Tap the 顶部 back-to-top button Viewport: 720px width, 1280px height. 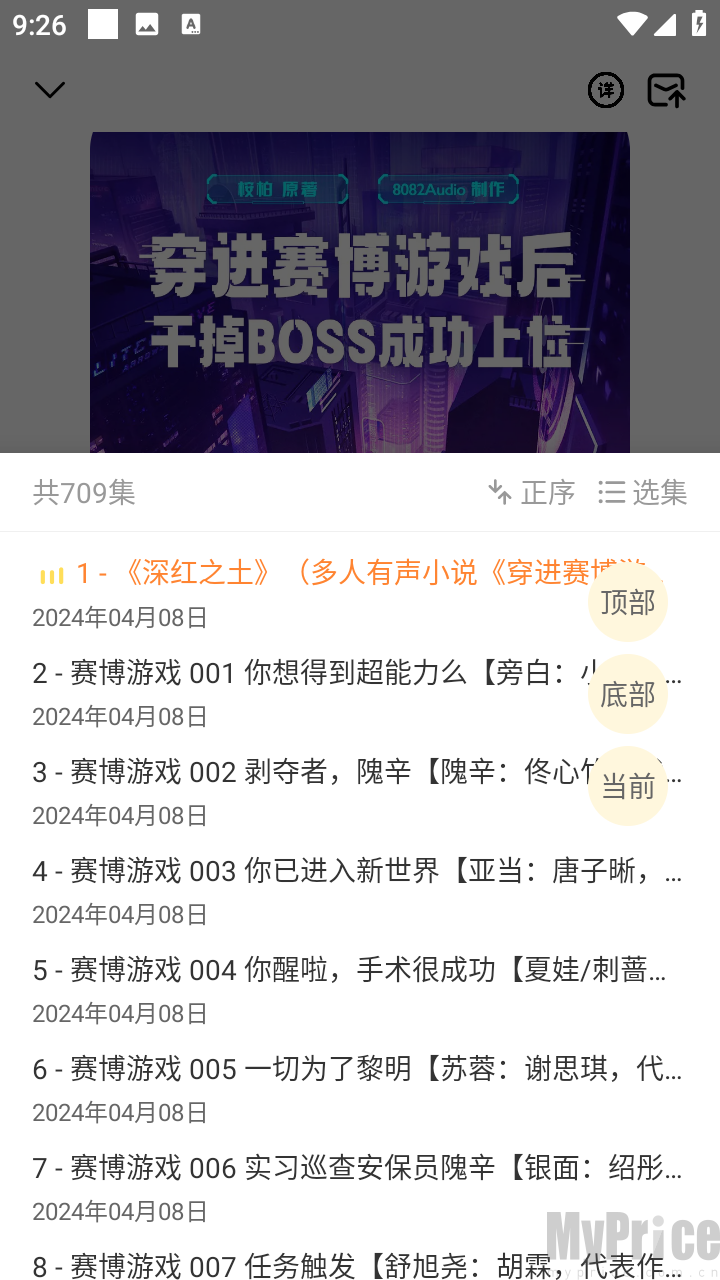(x=627, y=603)
